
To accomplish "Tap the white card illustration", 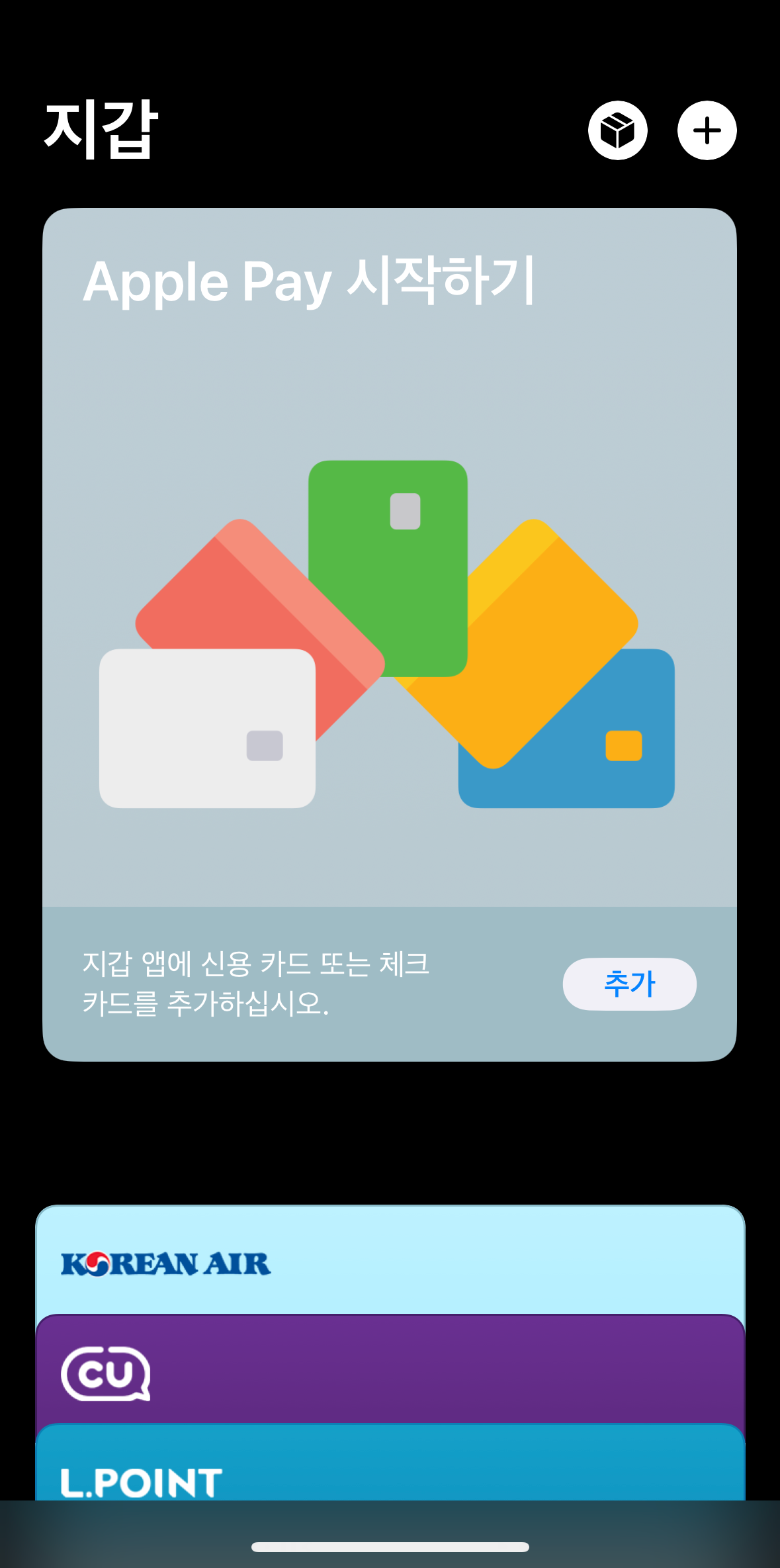I will 208,728.
